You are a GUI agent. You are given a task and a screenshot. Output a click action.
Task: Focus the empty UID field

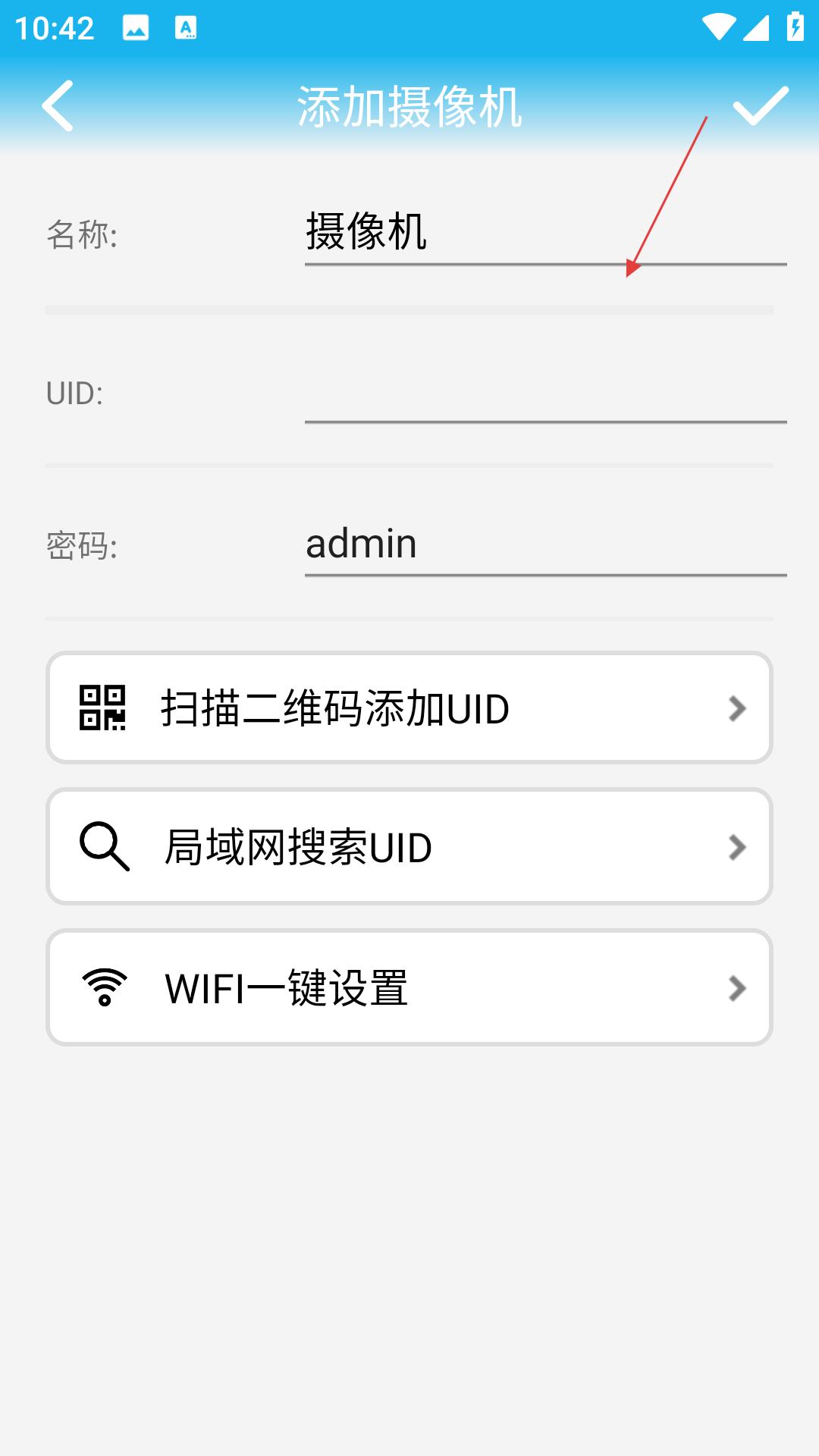click(x=545, y=392)
